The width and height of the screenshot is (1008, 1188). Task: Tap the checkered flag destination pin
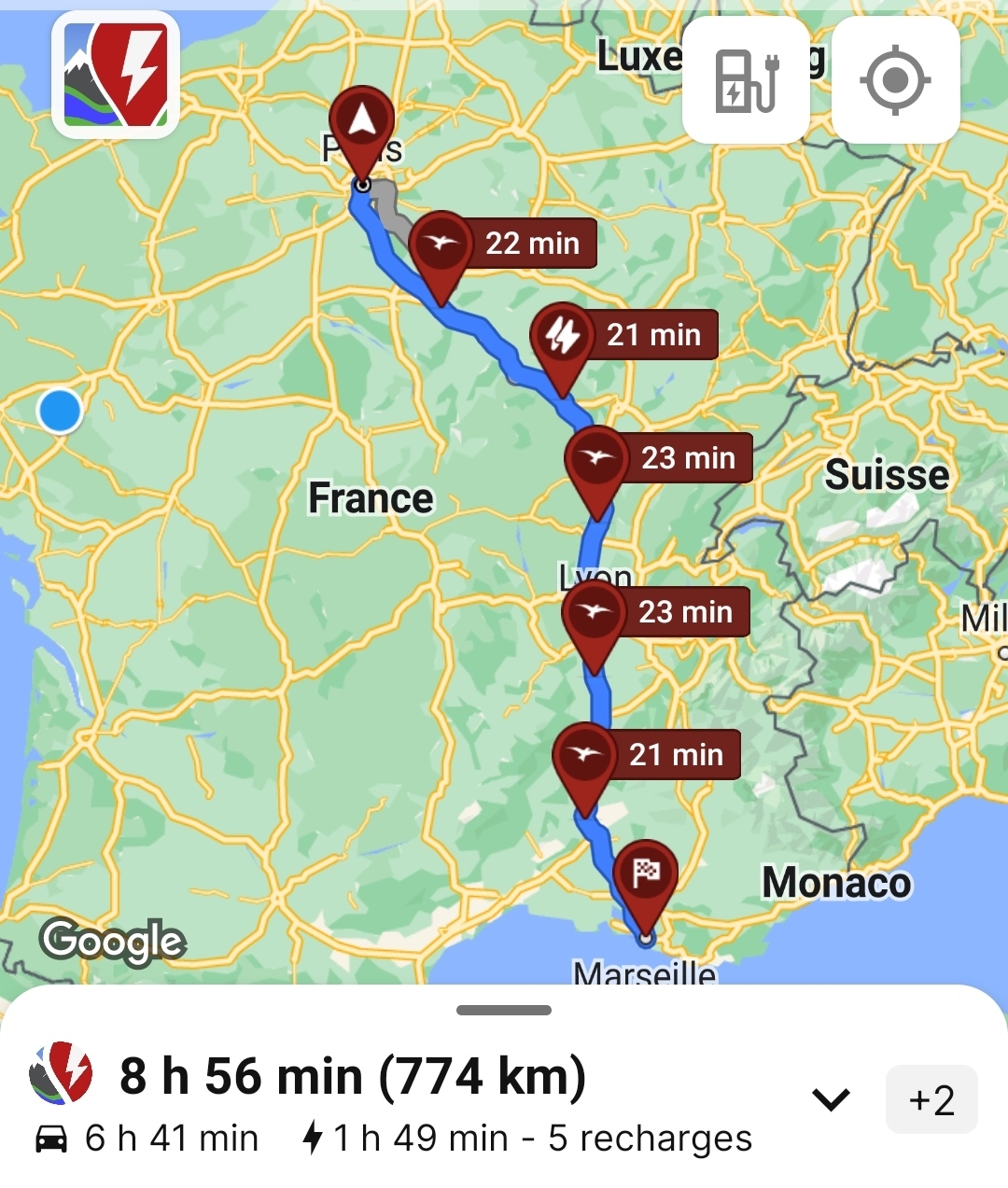[x=646, y=875]
